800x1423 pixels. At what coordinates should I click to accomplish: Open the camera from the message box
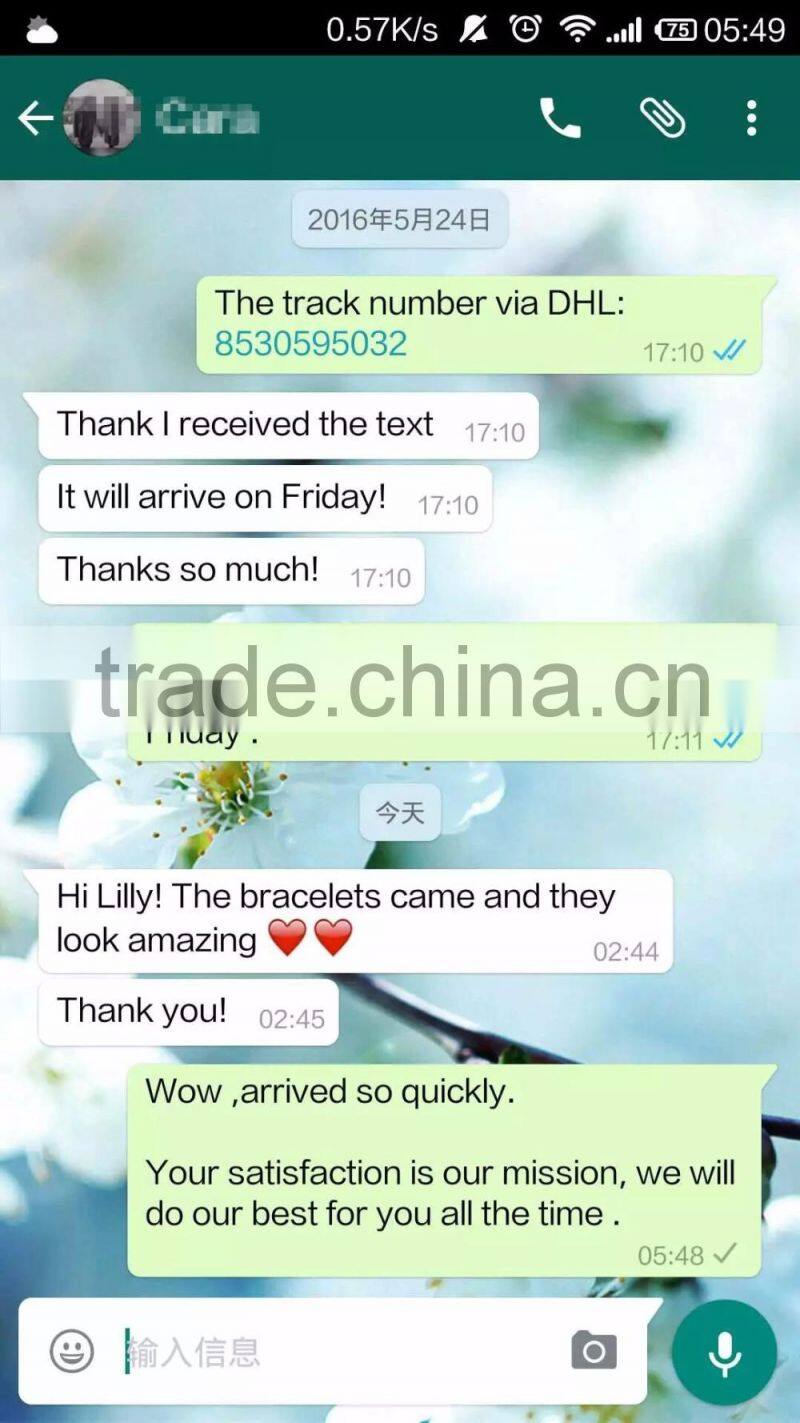[594, 1351]
